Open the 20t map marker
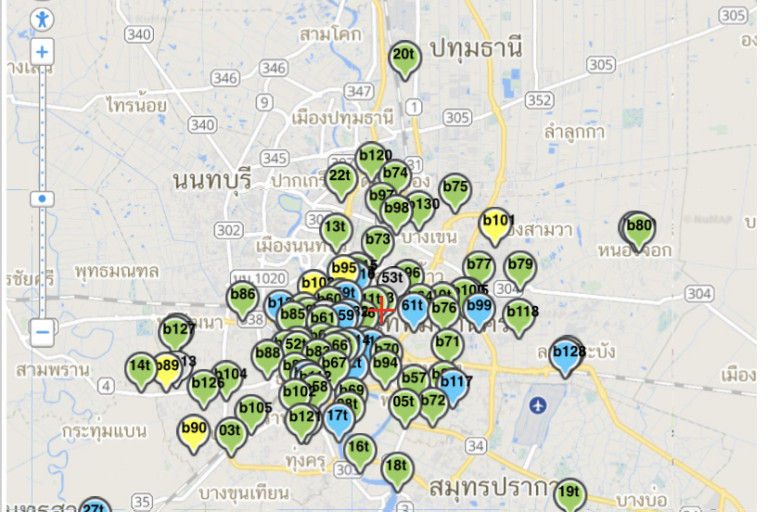This screenshot has width=768, height=512. coord(404,58)
